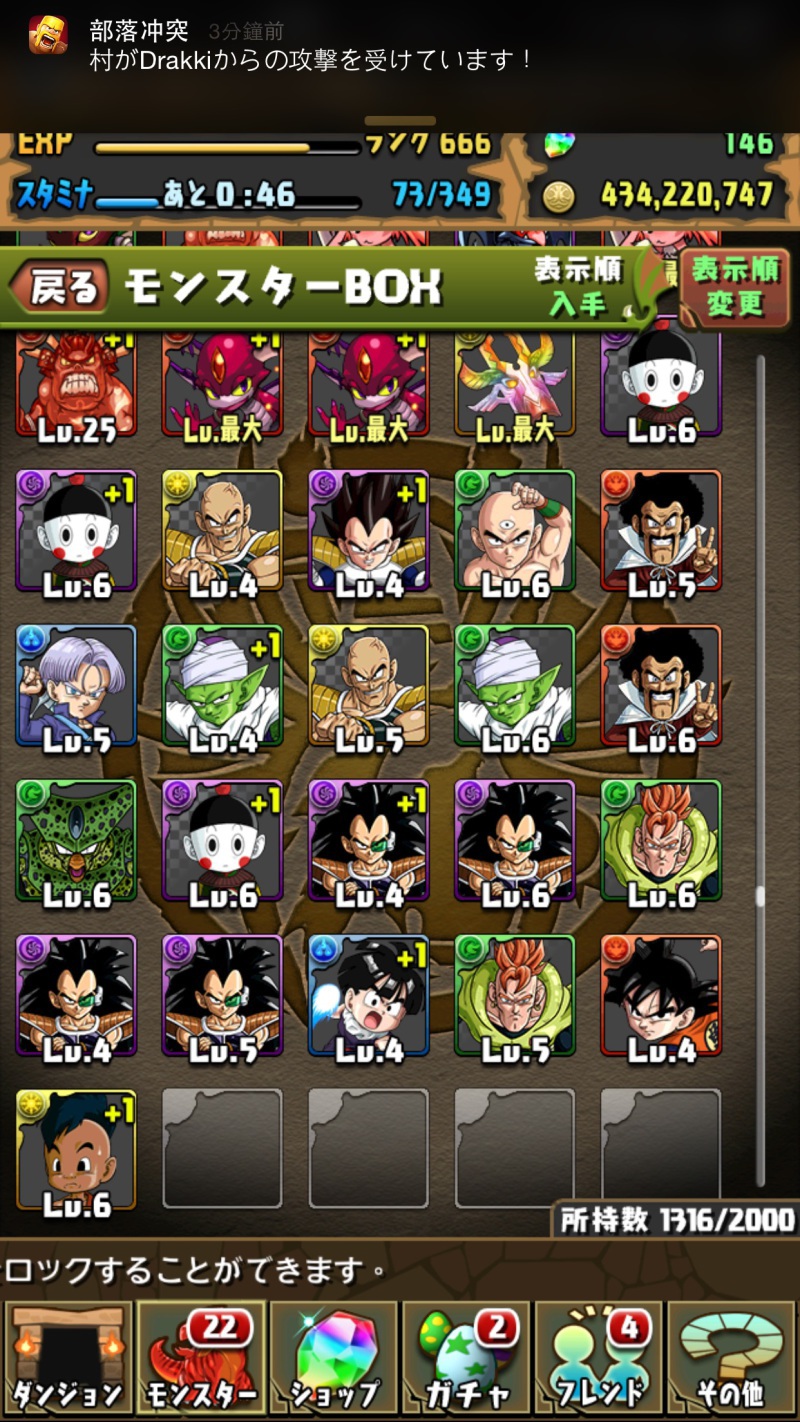Select the green insect-like Lv.6 monster
This screenshot has width=800, height=1422.
(x=76, y=840)
